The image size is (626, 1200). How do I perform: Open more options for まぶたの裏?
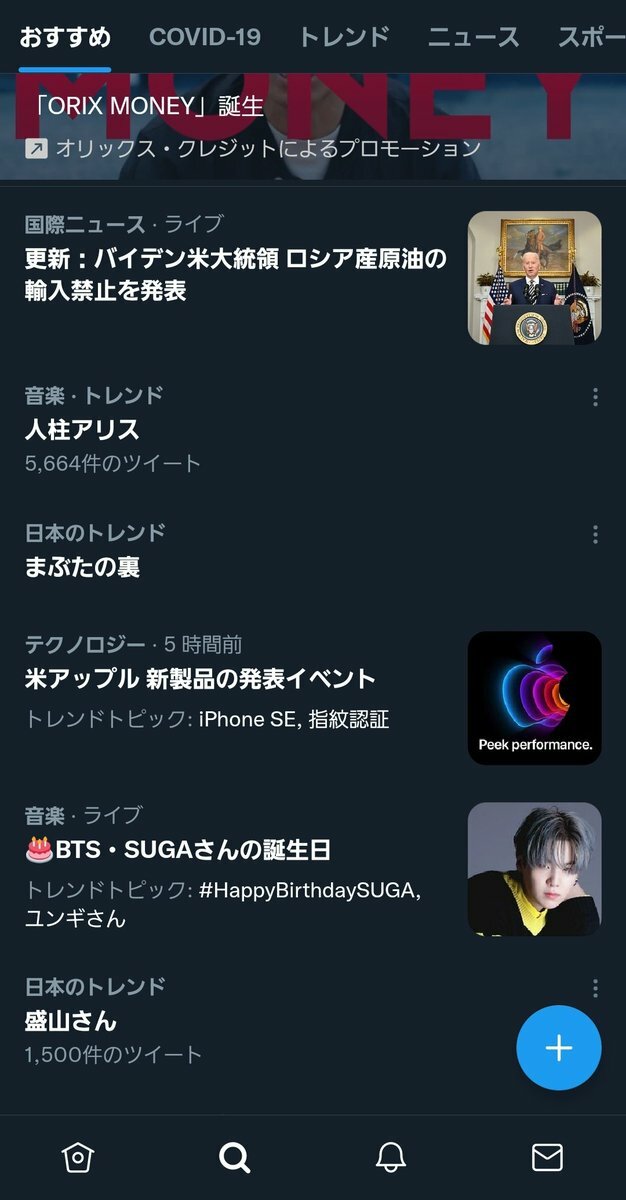pyautogui.click(x=595, y=534)
